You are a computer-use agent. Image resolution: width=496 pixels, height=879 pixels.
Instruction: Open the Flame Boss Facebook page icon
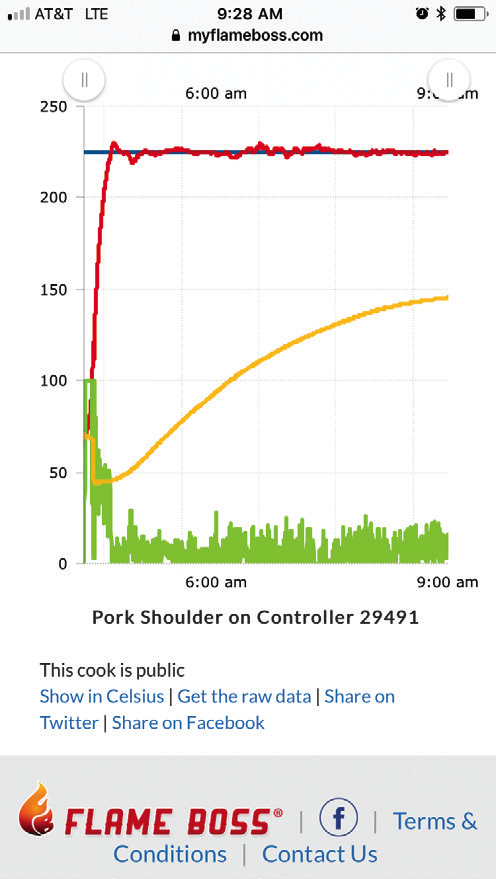click(x=338, y=819)
